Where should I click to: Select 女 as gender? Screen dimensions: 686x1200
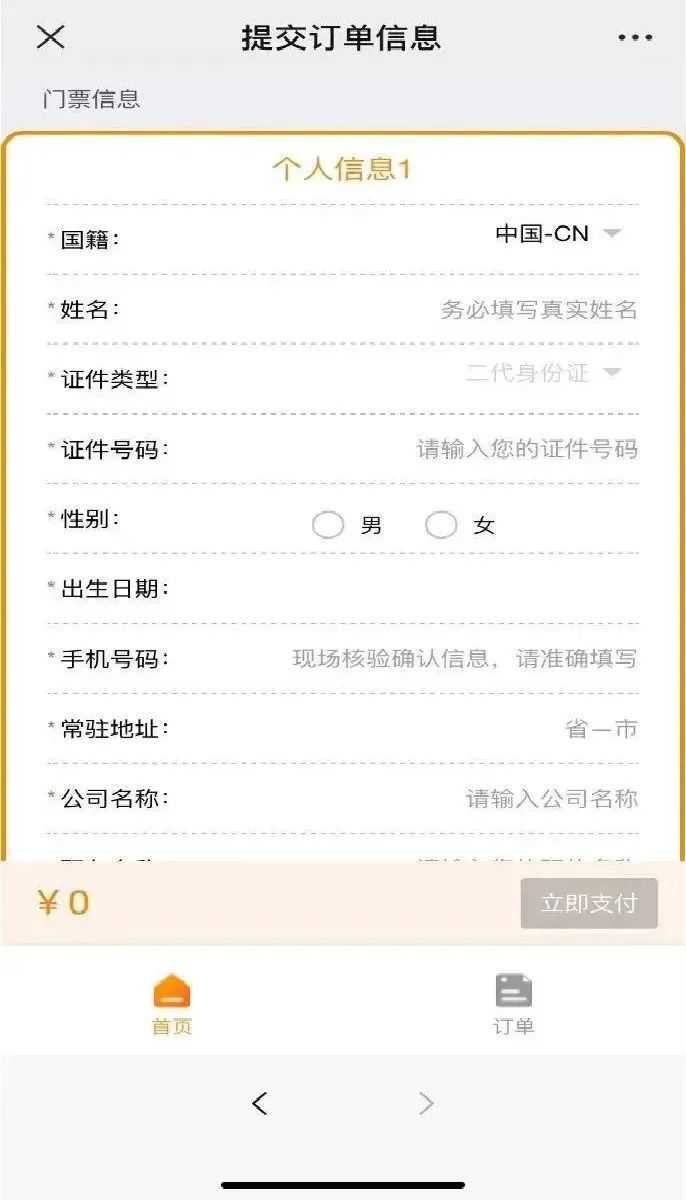pos(441,525)
